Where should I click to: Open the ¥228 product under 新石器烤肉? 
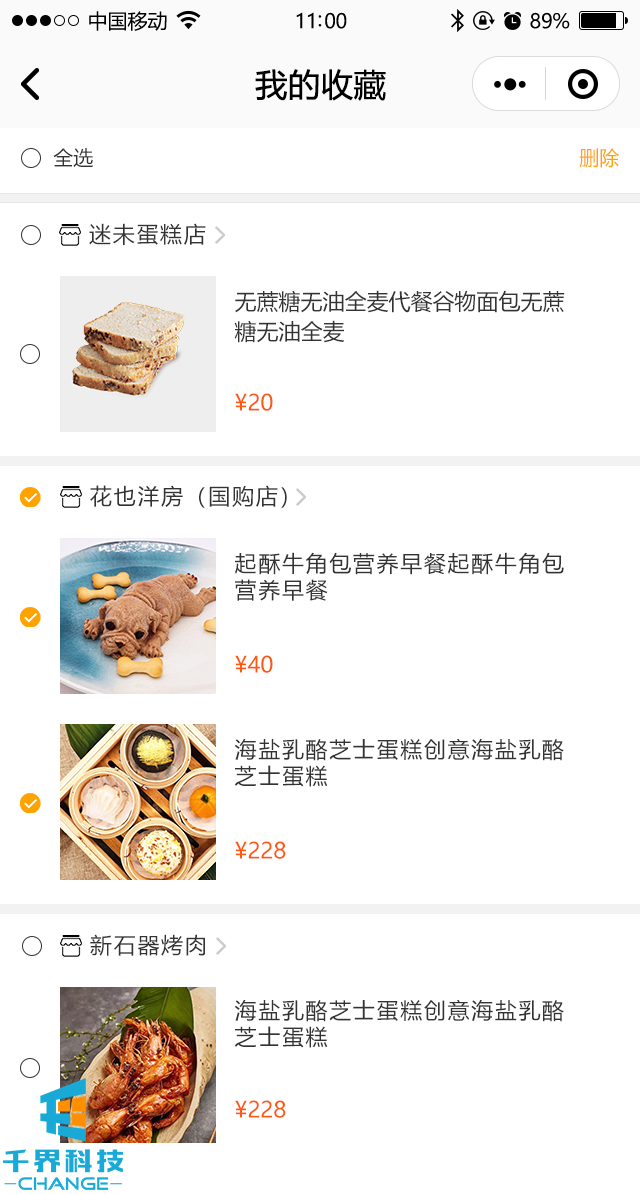tap(399, 1024)
